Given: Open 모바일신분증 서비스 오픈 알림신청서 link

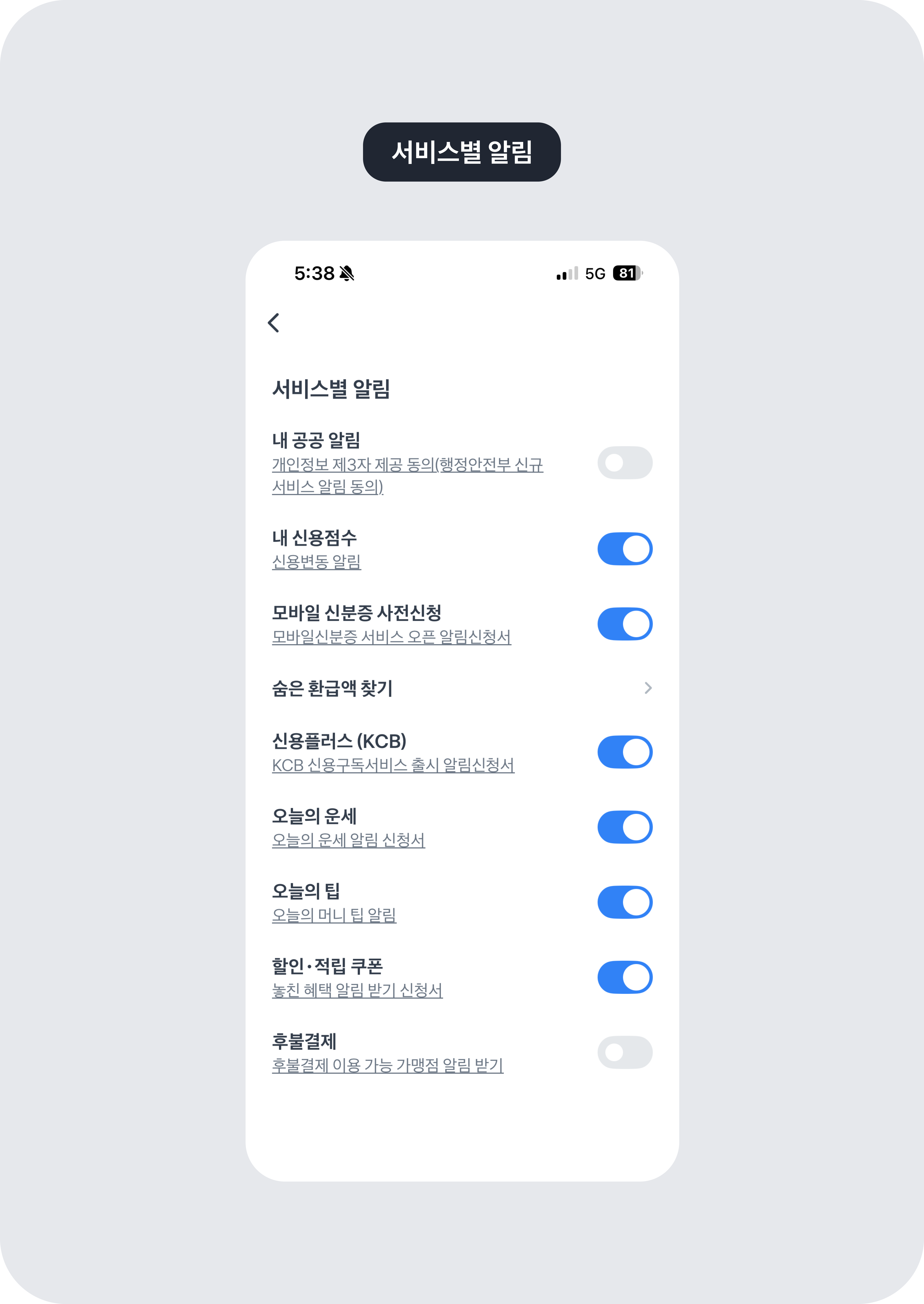Looking at the screenshot, I should click(391, 637).
